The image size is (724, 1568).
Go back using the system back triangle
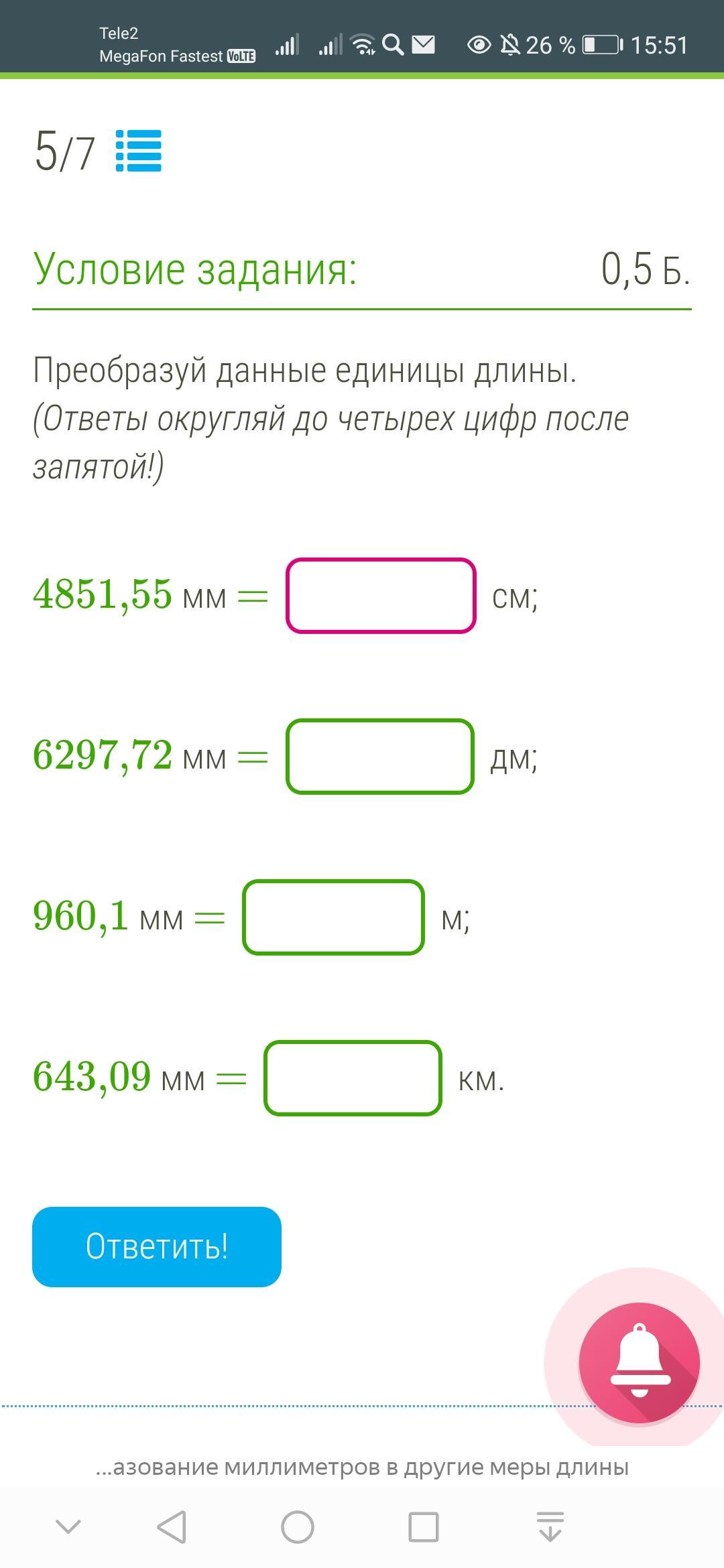tap(172, 1527)
